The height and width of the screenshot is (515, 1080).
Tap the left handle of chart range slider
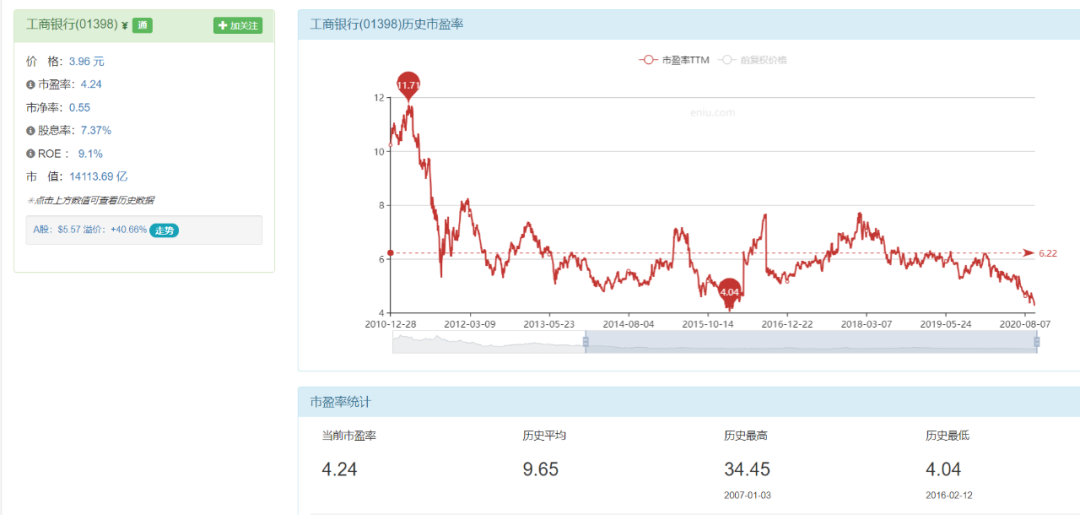coord(586,343)
